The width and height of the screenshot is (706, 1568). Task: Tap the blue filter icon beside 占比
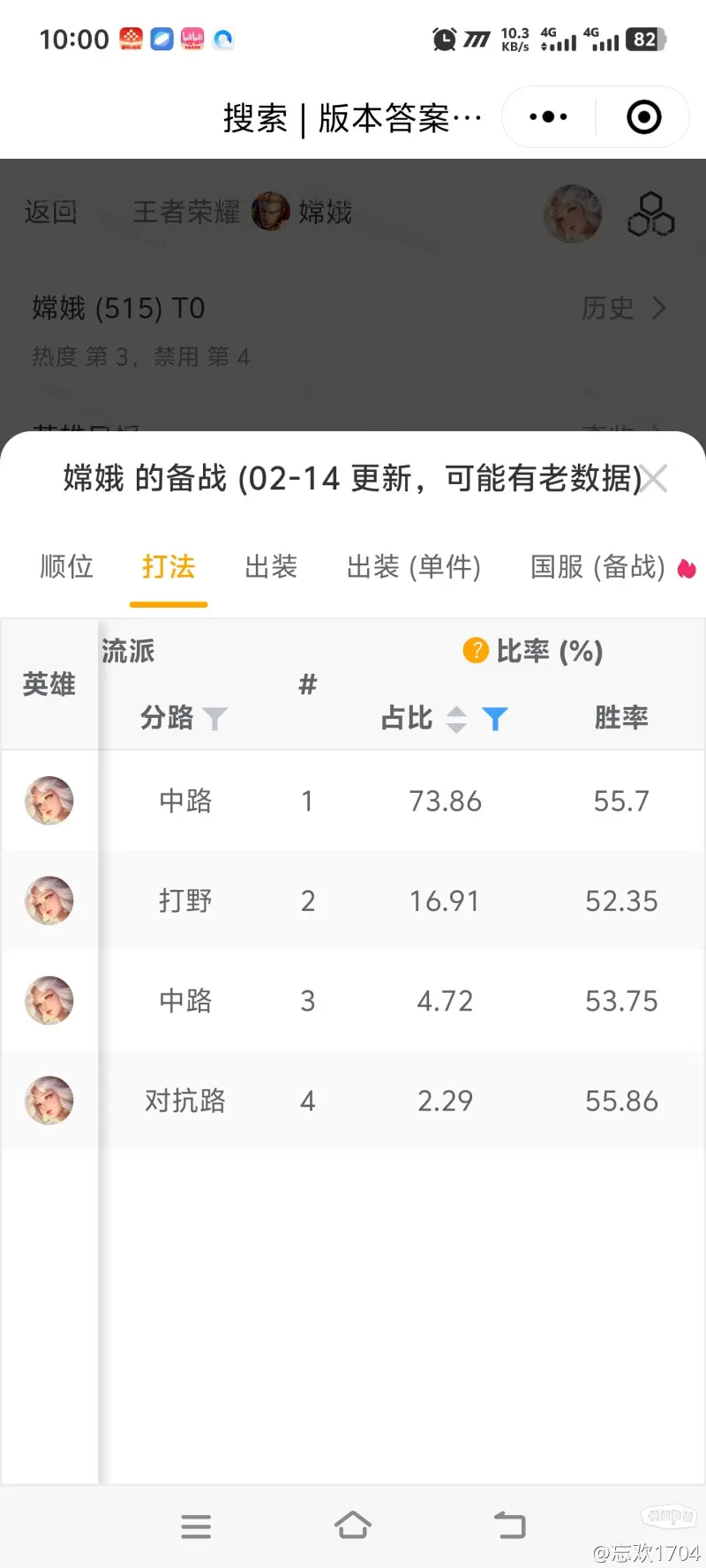point(495,719)
